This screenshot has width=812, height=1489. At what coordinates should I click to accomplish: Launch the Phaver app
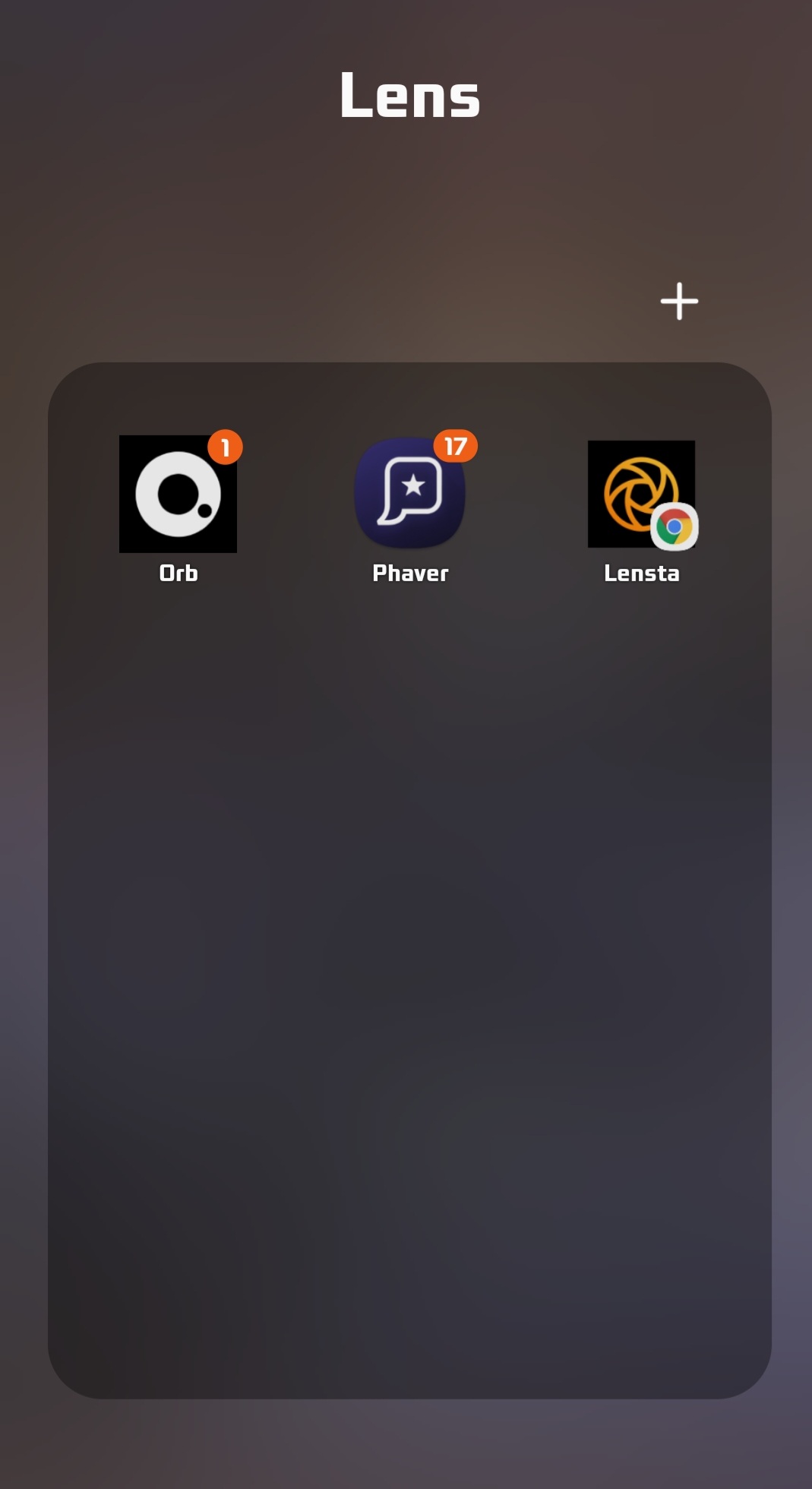(410, 495)
